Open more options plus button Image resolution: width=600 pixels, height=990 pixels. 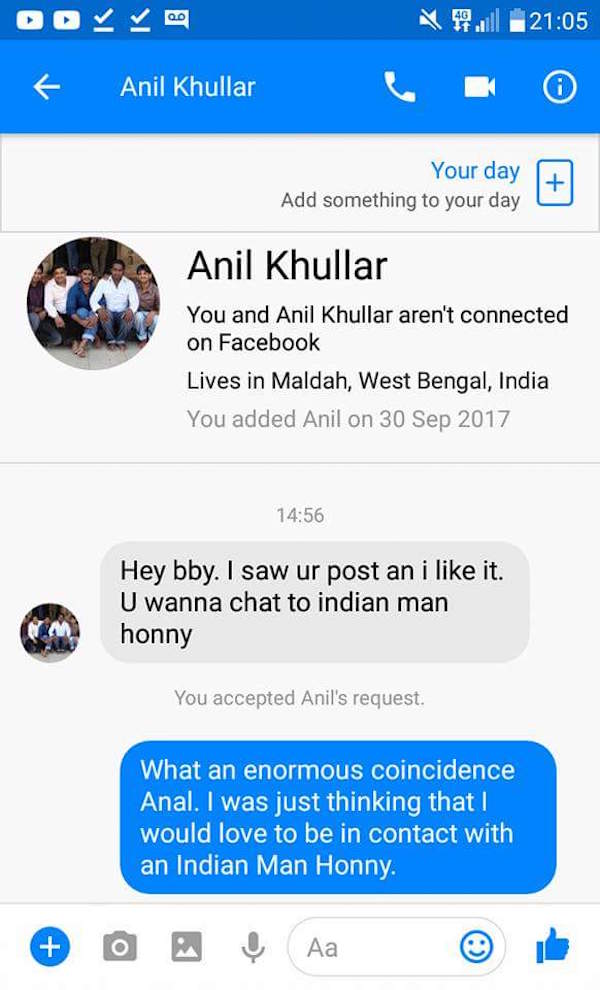tap(50, 945)
